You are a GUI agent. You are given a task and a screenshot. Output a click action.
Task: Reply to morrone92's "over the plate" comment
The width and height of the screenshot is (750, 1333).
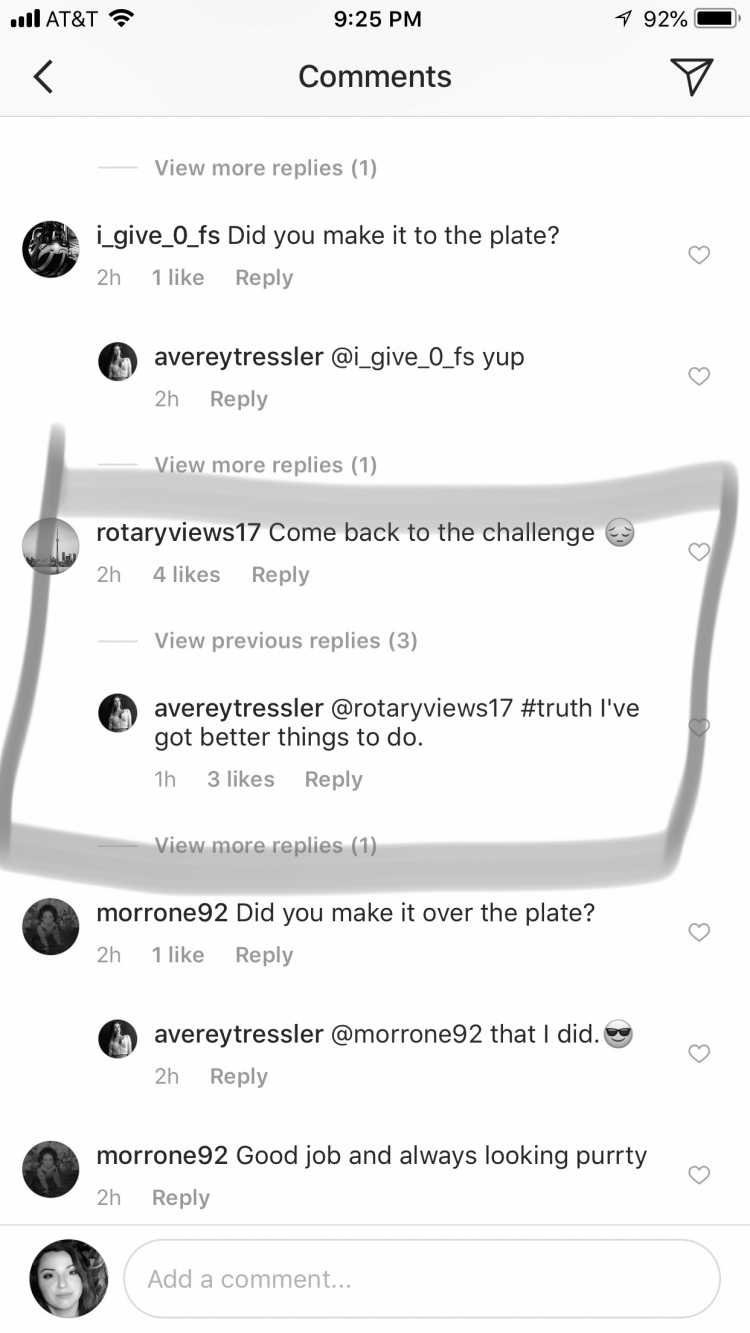[x=264, y=955]
